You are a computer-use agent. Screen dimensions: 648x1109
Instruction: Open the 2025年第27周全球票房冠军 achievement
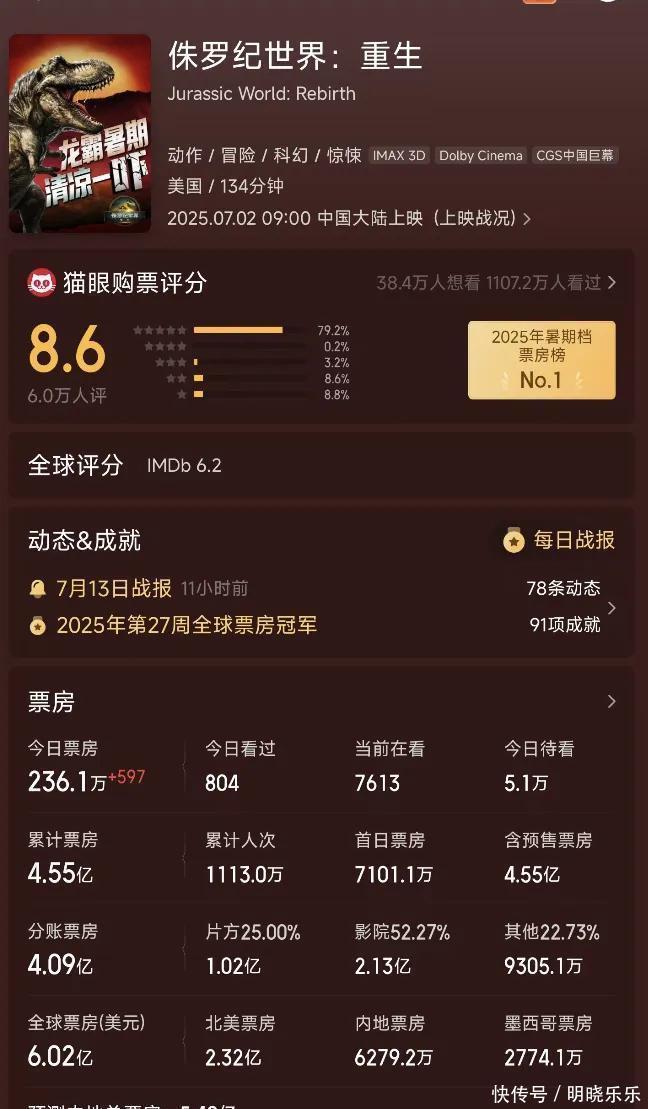pyautogui.click(x=186, y=626)
